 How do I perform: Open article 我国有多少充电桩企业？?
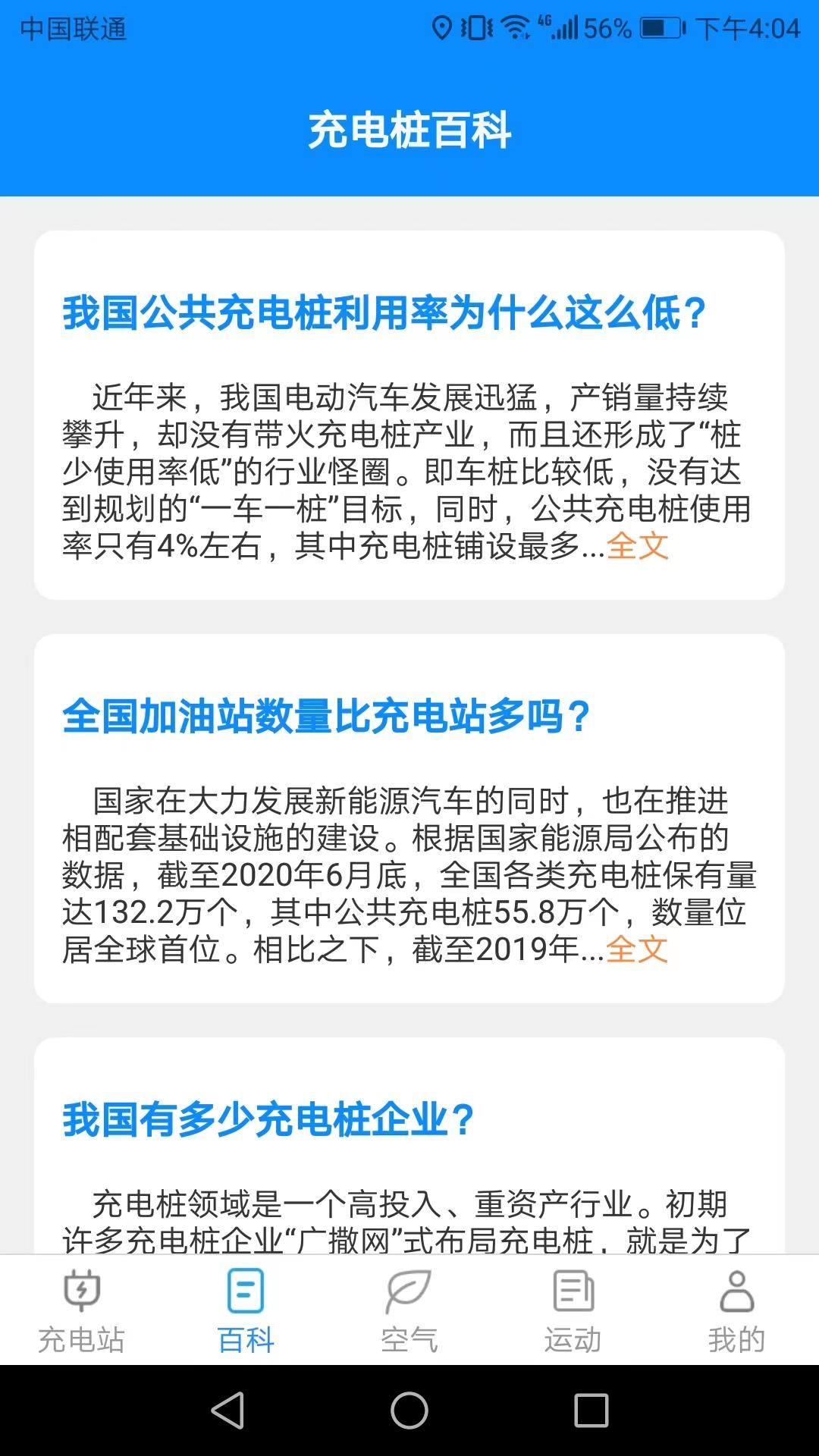click(268, 1120)
